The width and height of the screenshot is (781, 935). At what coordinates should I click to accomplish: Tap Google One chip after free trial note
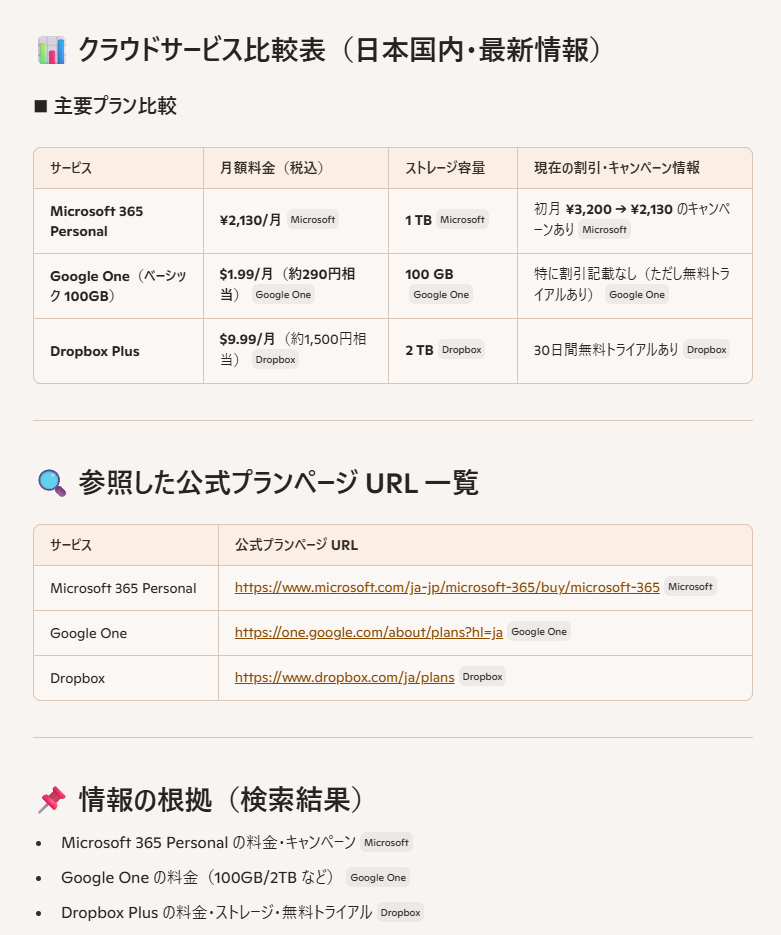(637, 295)
